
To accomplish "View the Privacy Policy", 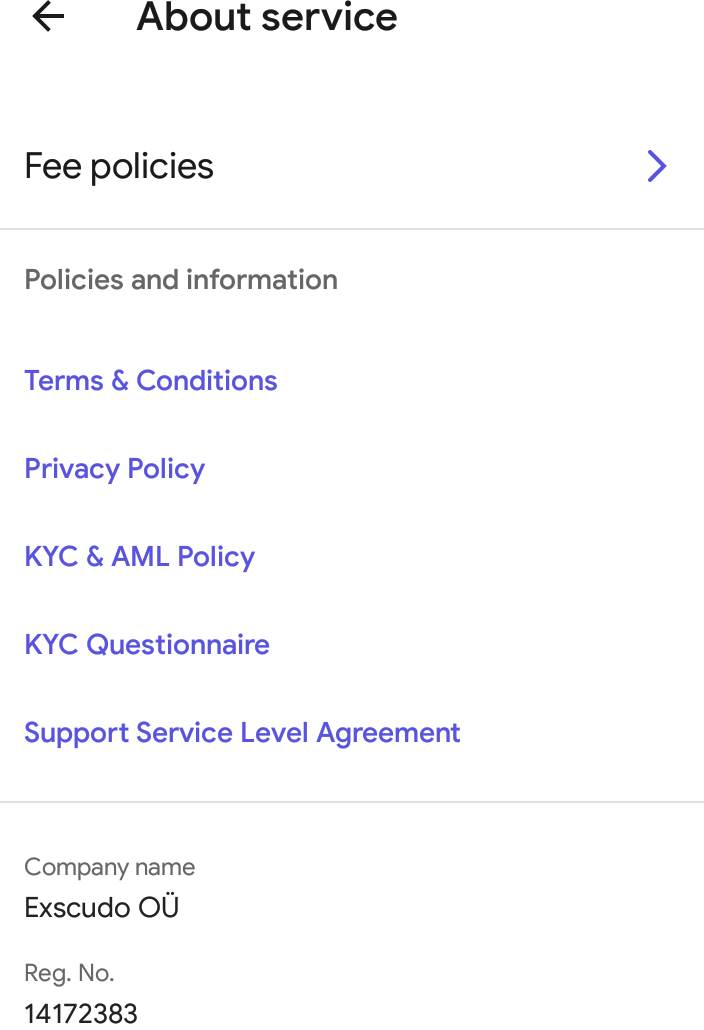I will tap(115, 469).
